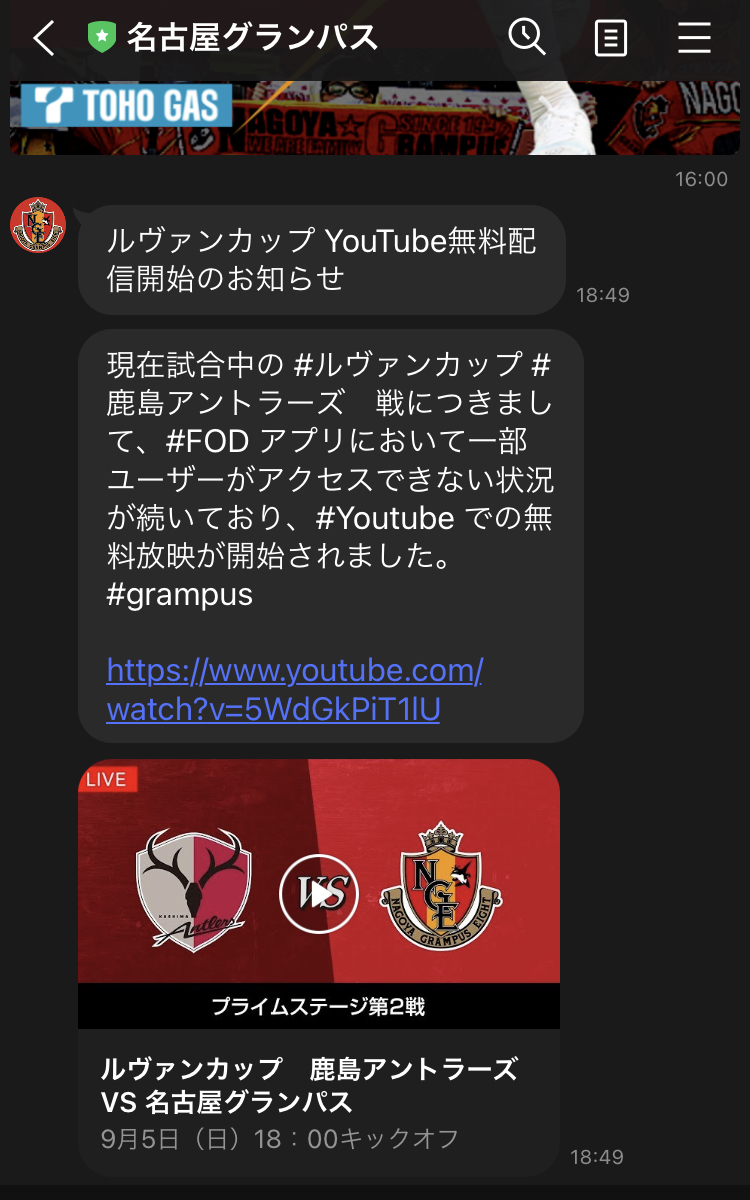Open the hamburger menu
The image size is (750, 1200).
coord(694,38)
